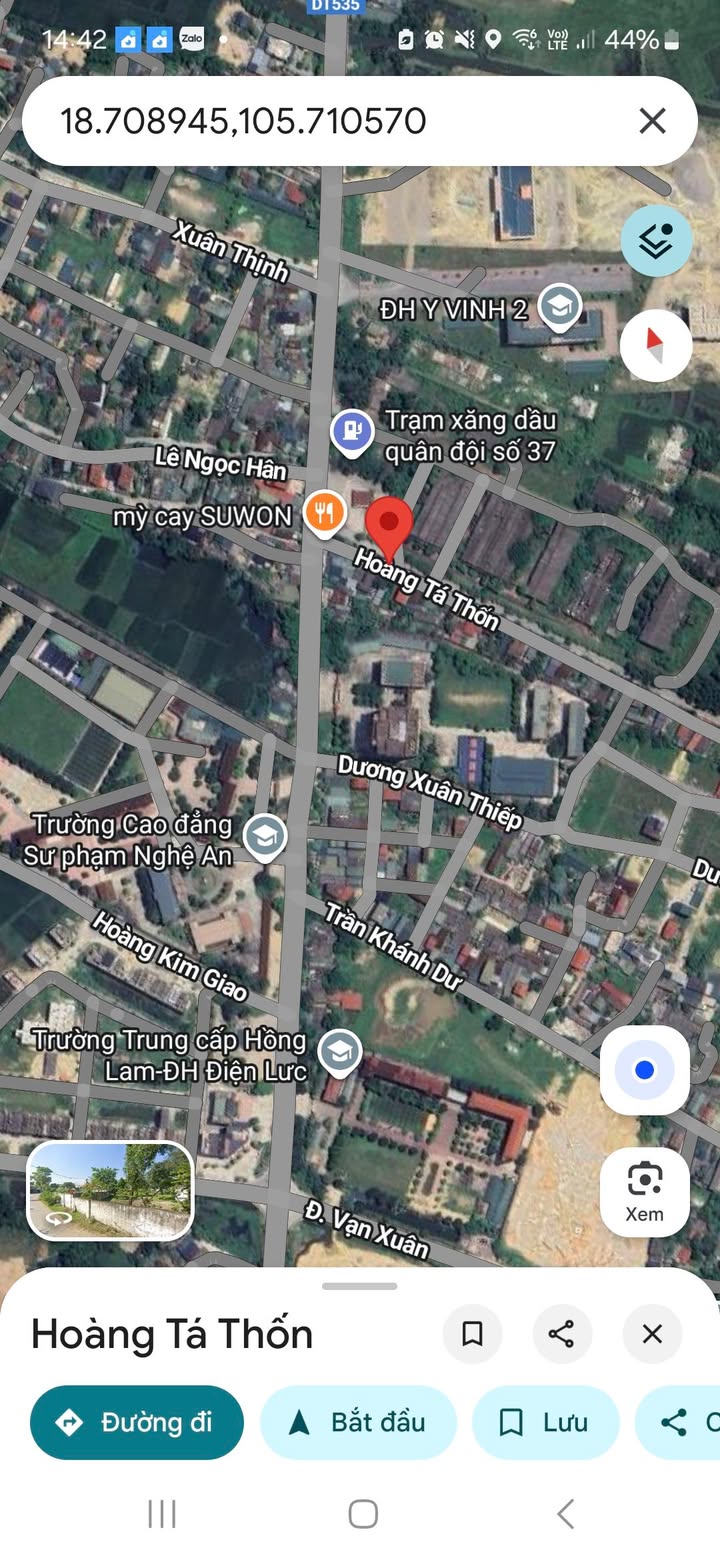Start navigation with Bắt đầu
Viewport: 720px width, 1560px height.
point(358,1422)
